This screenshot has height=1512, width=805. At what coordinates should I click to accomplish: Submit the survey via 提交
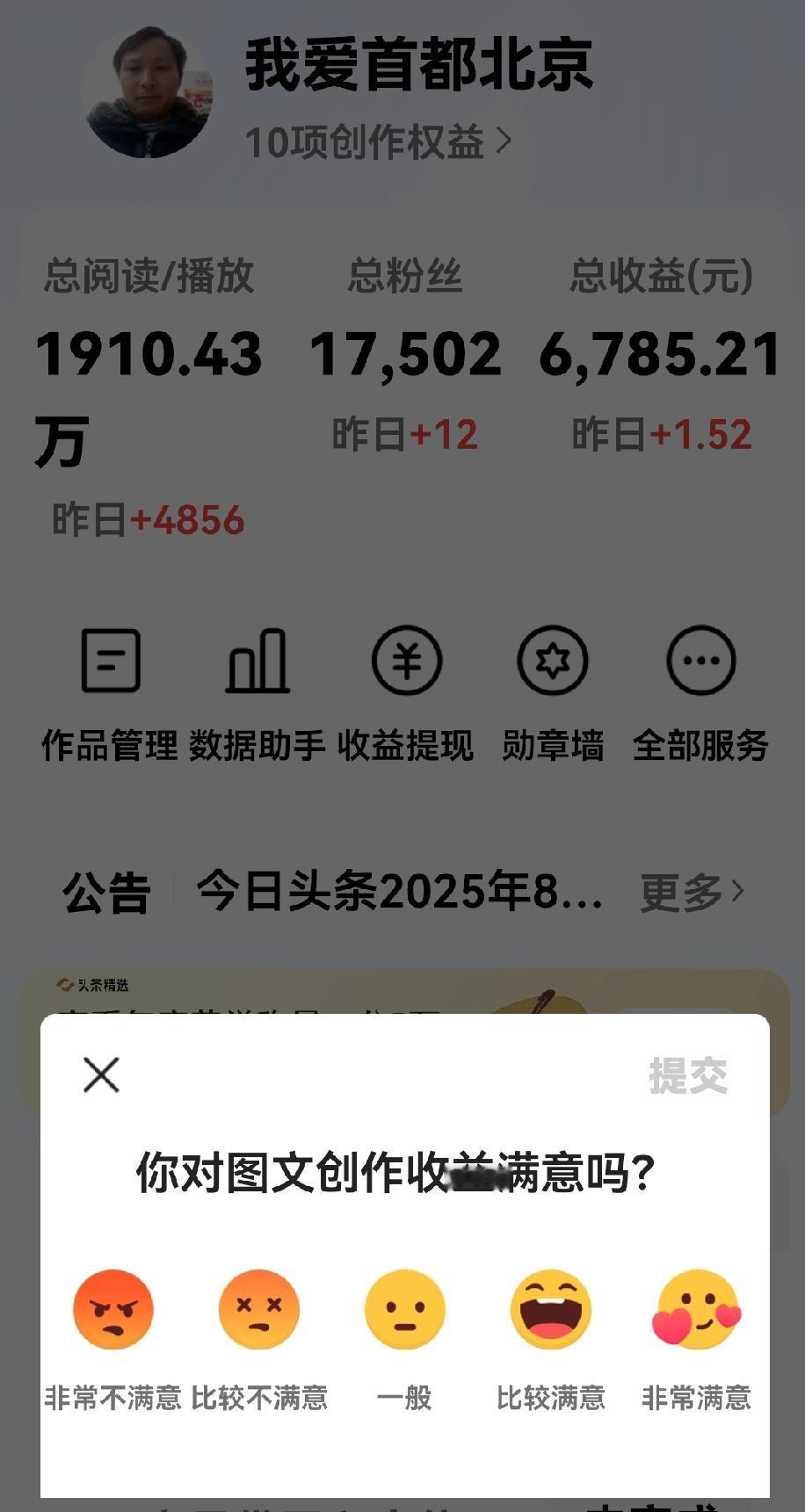click(x=690, y=1074)
